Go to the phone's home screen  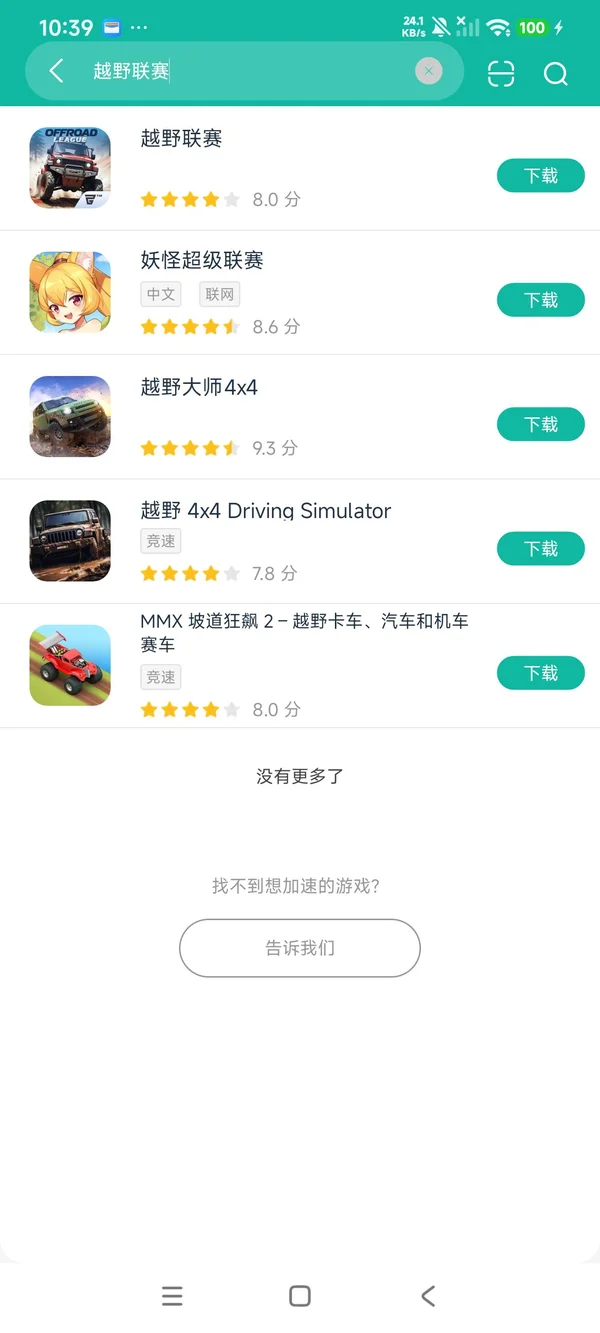299,1296
